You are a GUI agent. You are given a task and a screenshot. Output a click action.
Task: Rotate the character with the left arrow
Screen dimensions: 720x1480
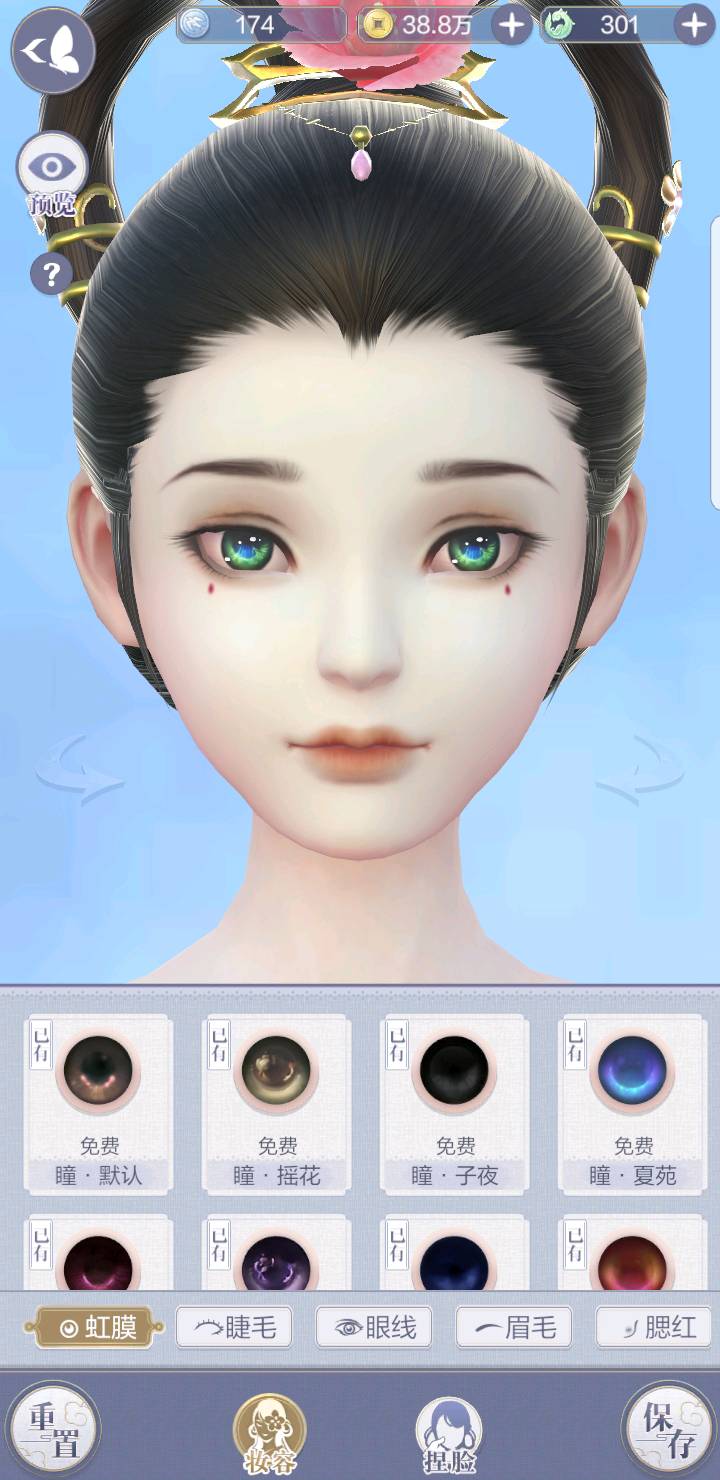(x=78, y=769)
